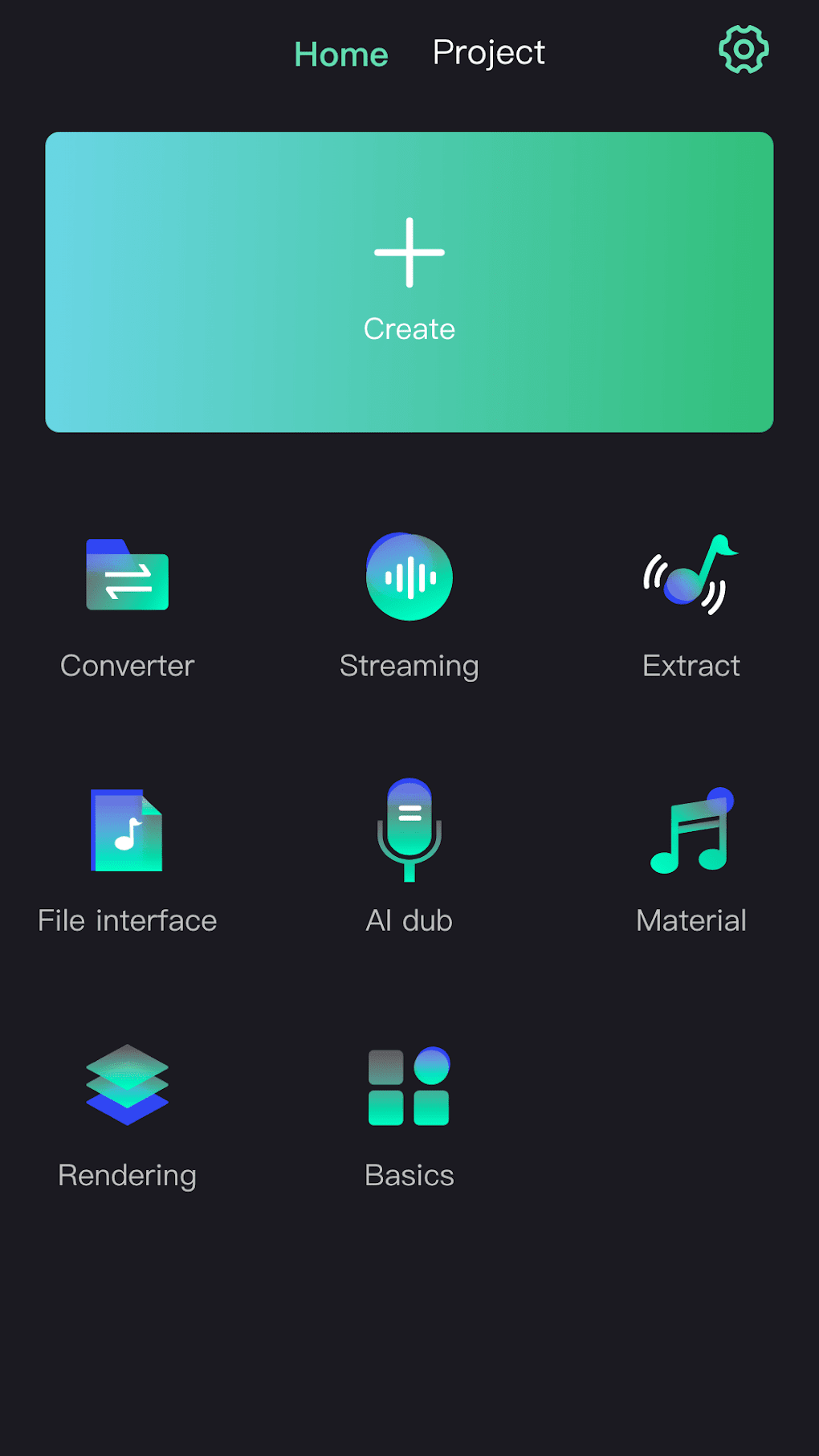Viewport: 819px width, 1456px height.
Task: Open the Rendering option
Action: click(x=128, y=1117)
